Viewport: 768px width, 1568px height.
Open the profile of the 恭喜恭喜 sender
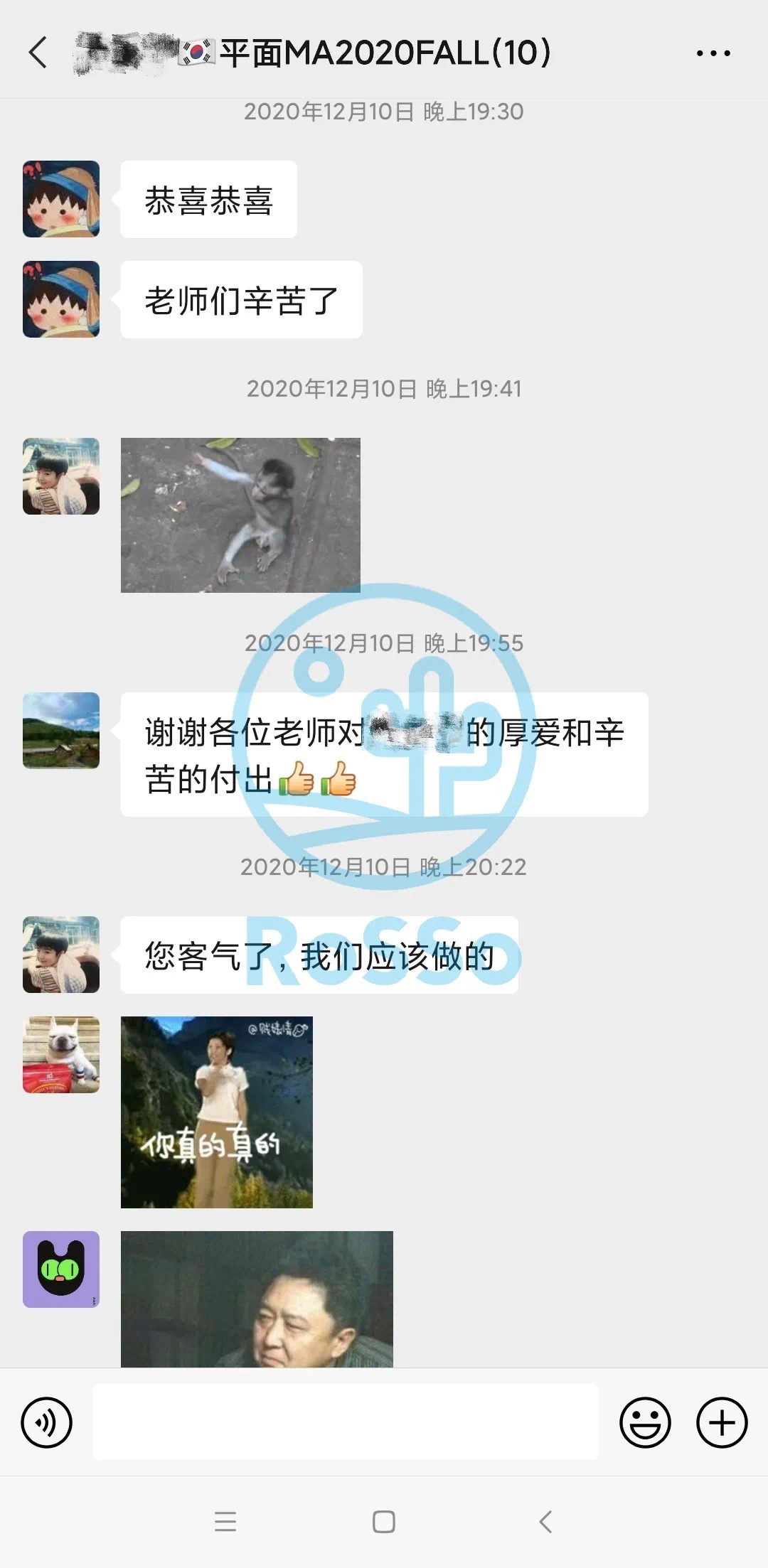point(61,199)
